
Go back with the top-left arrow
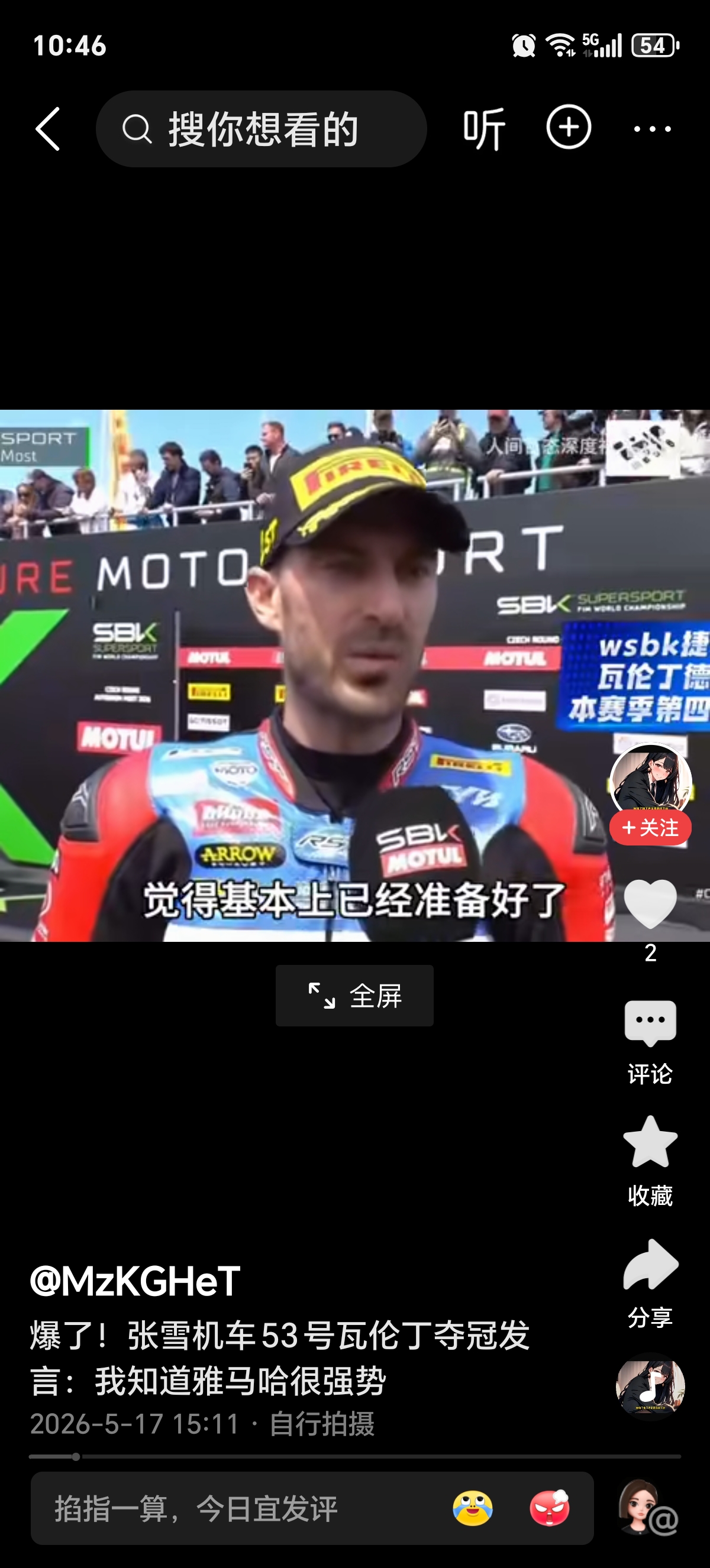[47, 129]
